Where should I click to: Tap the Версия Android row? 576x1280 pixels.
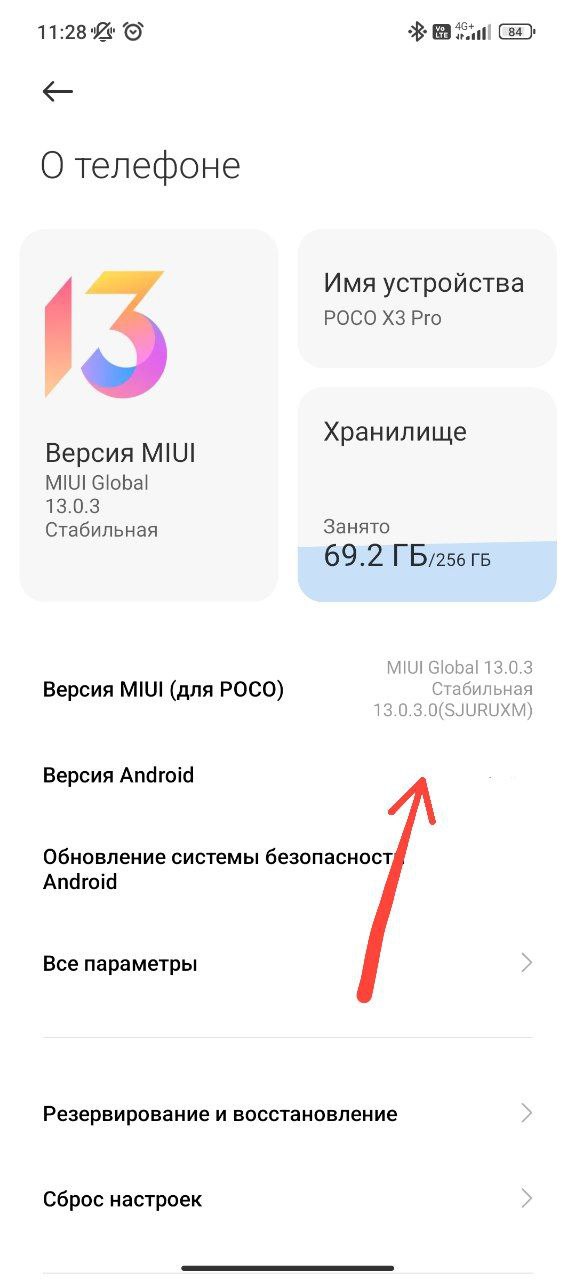coord(288,775)
